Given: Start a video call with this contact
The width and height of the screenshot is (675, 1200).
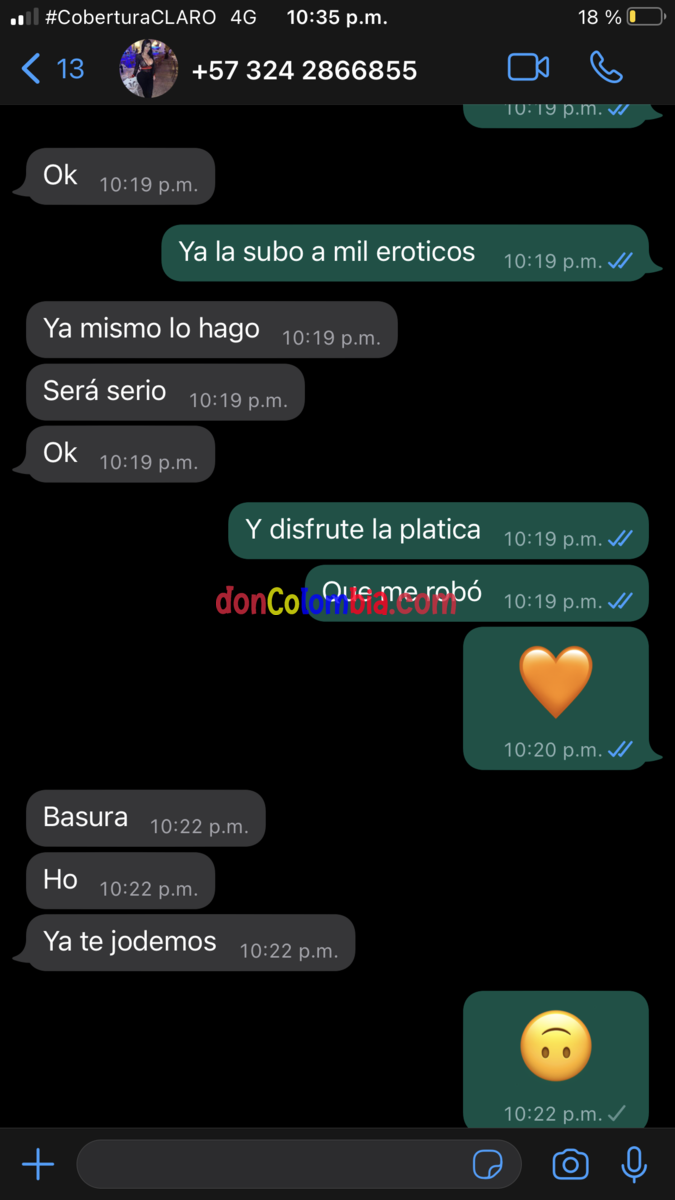Looking at the screenshot, I should click(528, 68).
